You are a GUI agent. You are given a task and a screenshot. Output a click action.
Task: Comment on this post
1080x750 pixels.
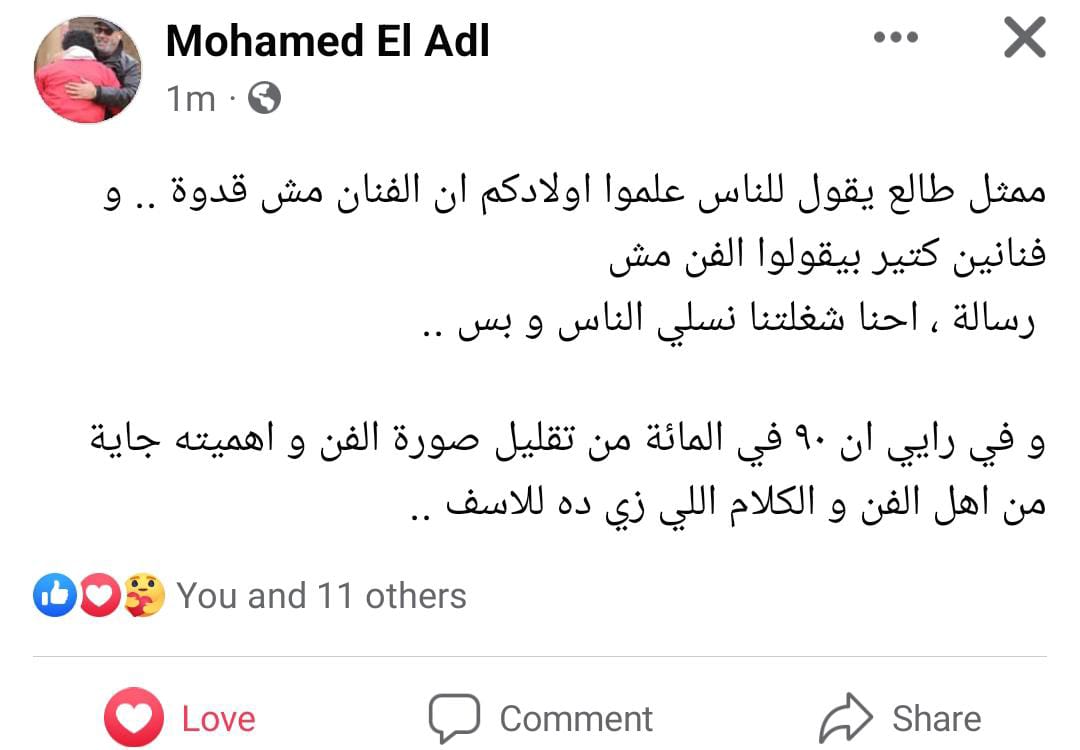[540, 718]
